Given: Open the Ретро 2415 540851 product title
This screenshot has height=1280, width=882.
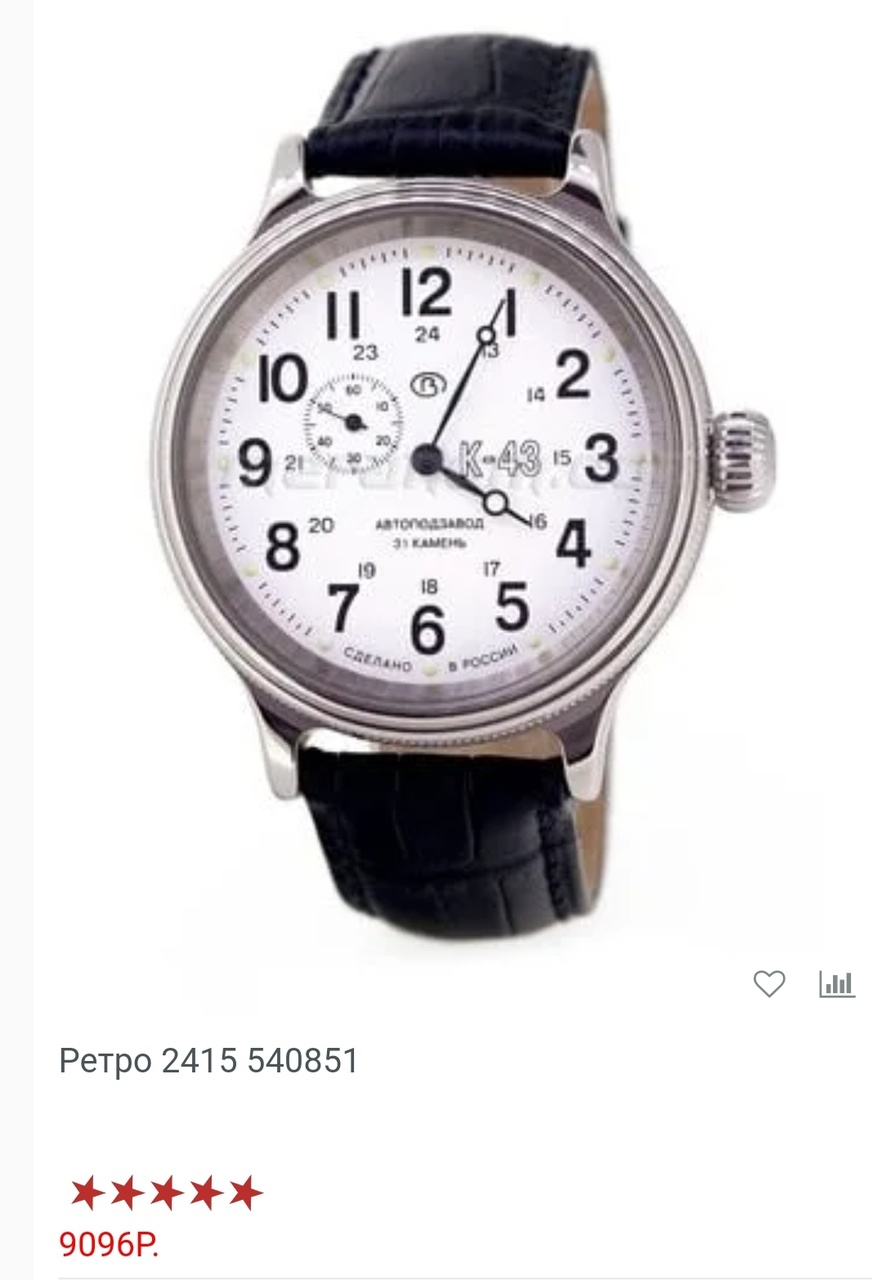Looking at the screenshot, I should [209, 1061].
